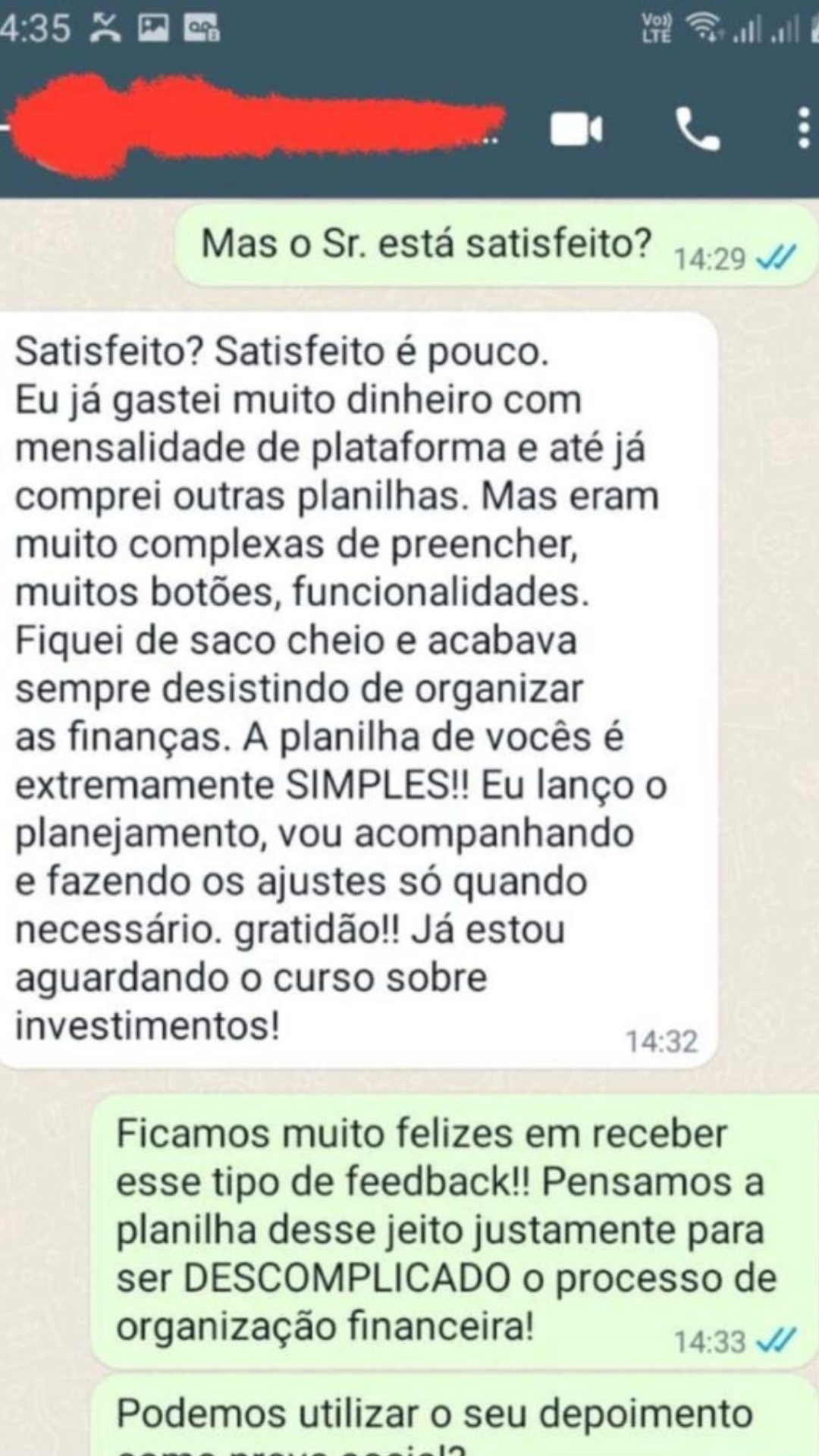Start a video call with this contact
Screen dimensions: 819x1456
576,130
